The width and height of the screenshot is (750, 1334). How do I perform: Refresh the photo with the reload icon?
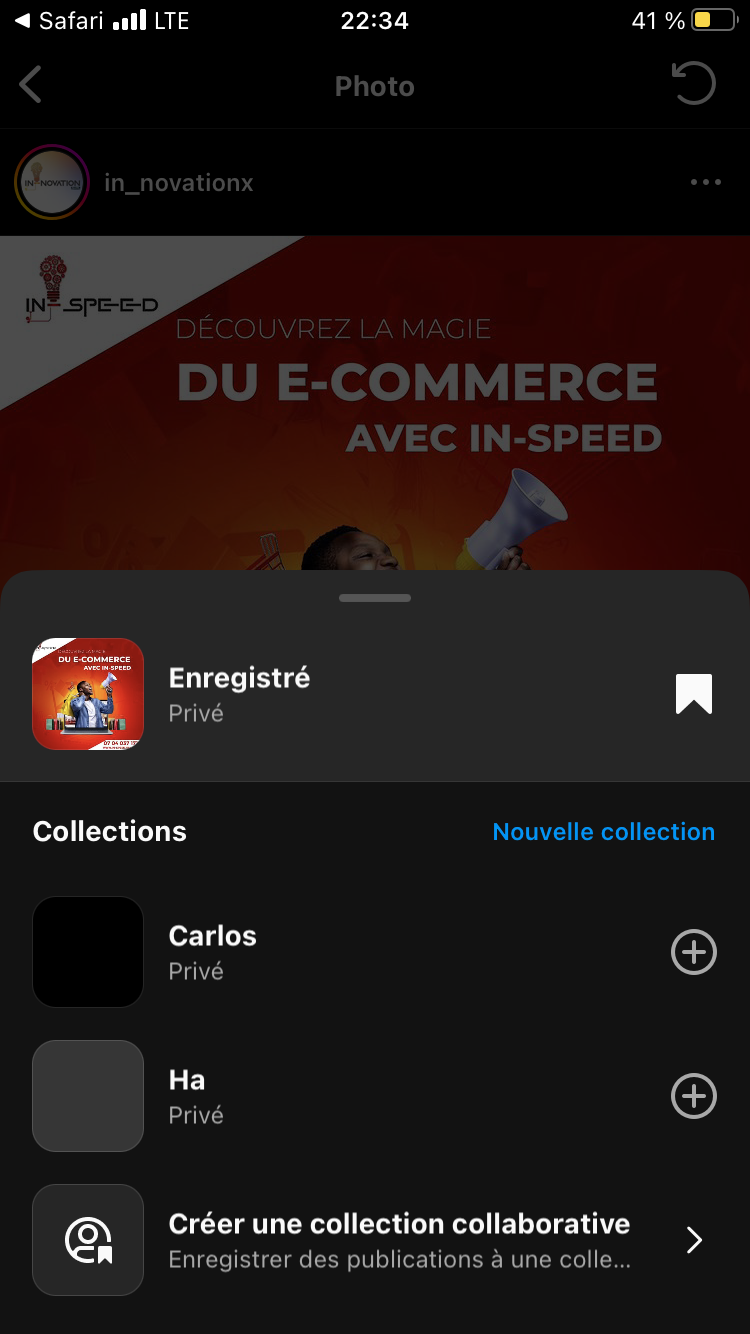[x=693, y=84]
